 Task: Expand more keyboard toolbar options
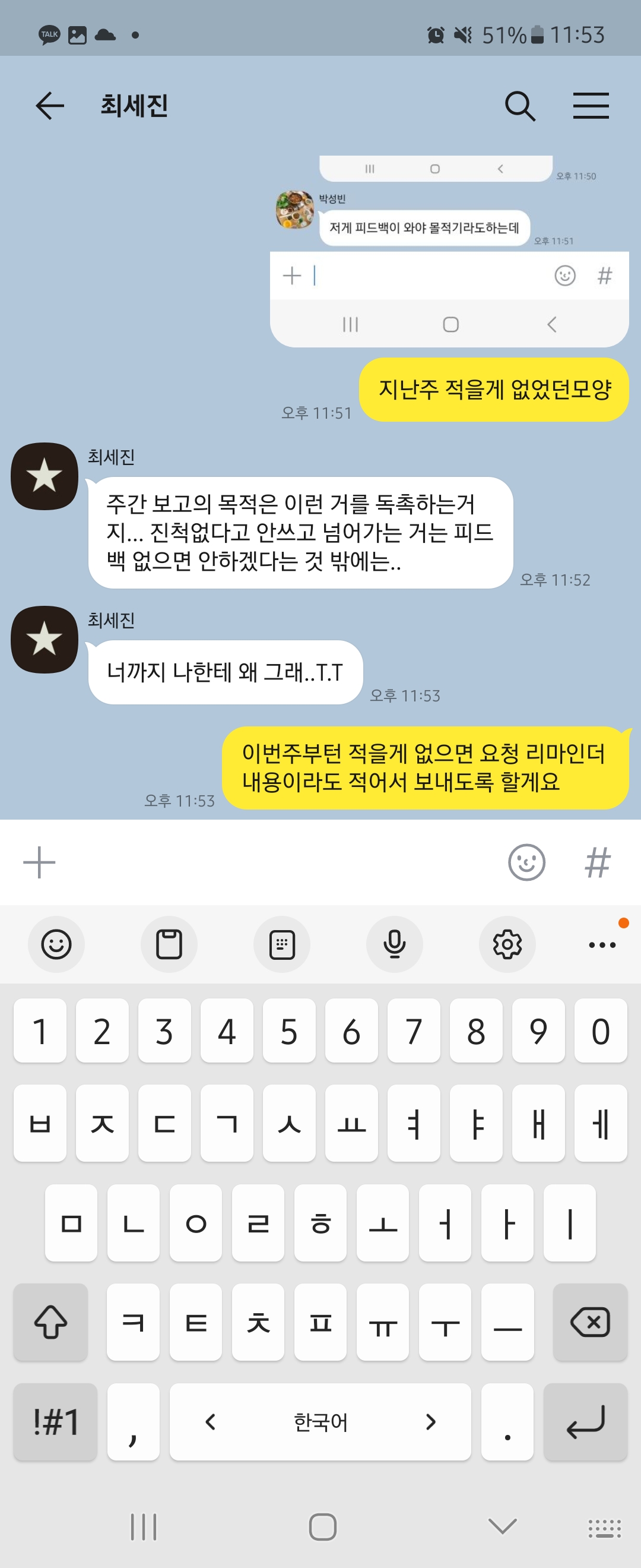pos(602,945)
